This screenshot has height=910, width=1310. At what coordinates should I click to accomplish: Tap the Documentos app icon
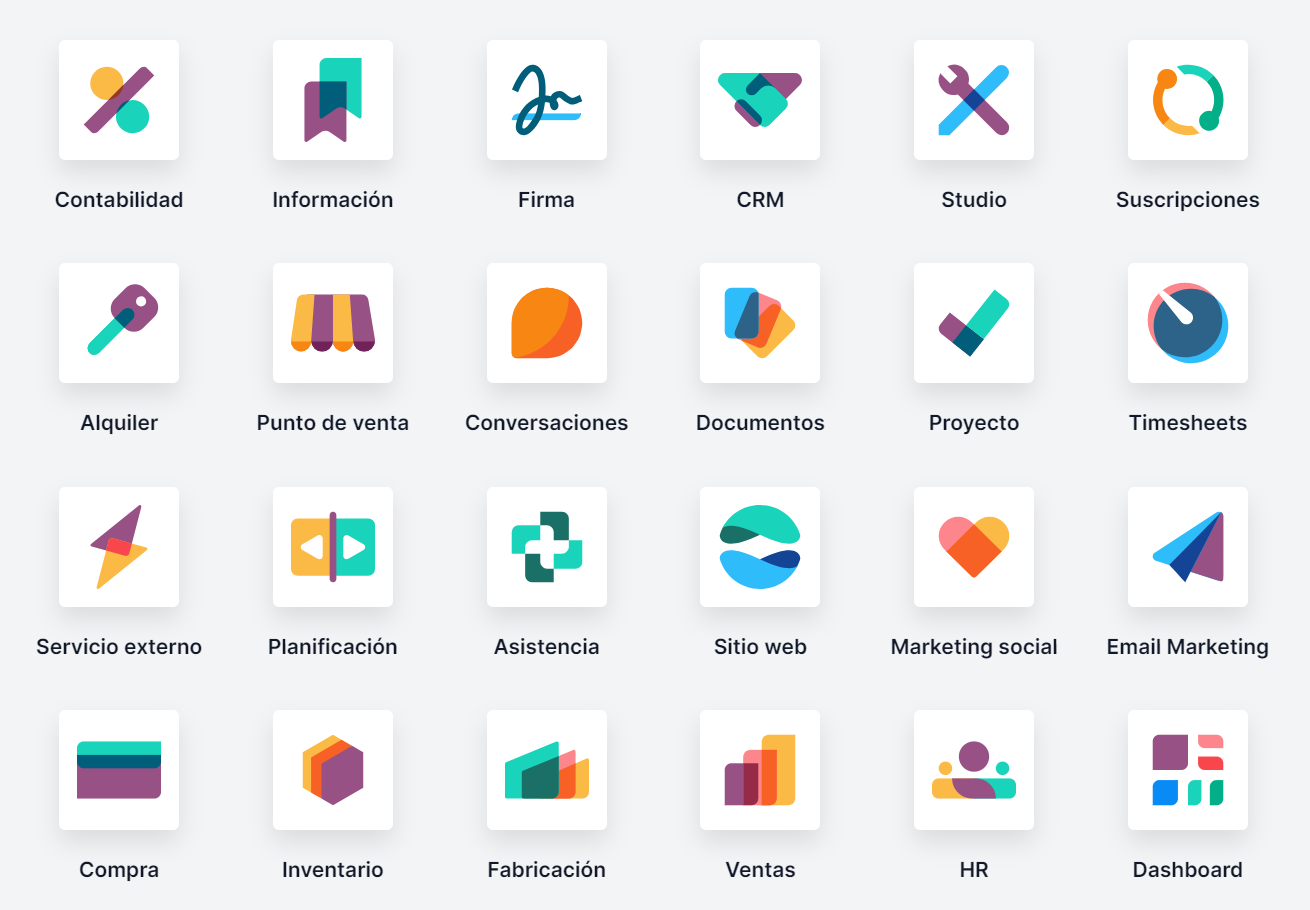760,323
